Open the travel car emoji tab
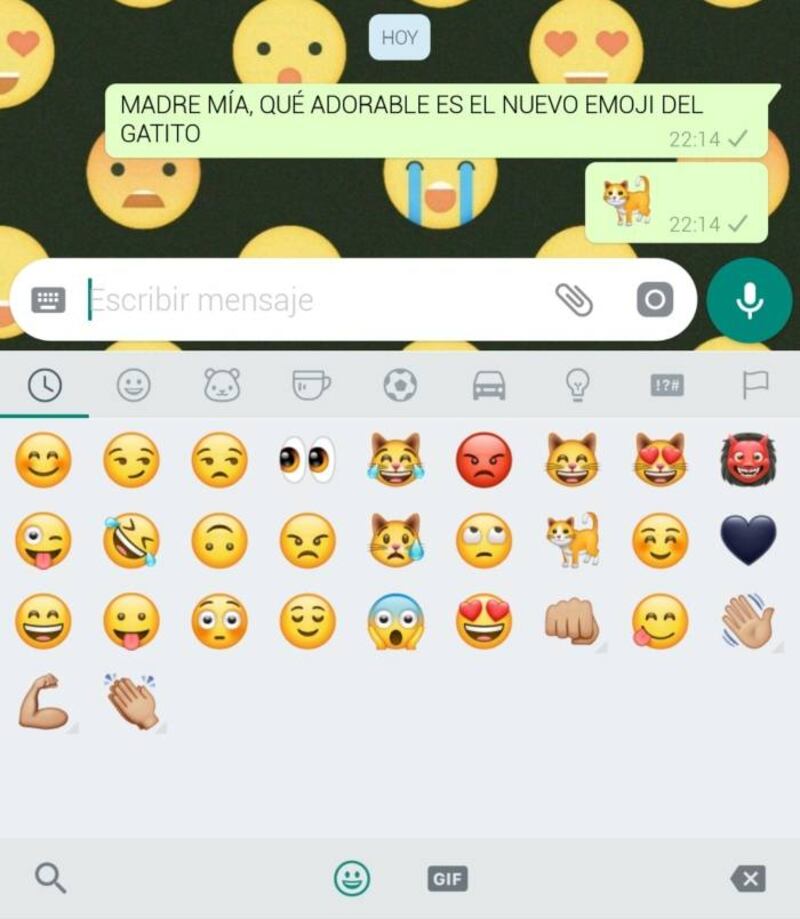The height and width of the screenshot is (919, 800). [x=489, y=385]
